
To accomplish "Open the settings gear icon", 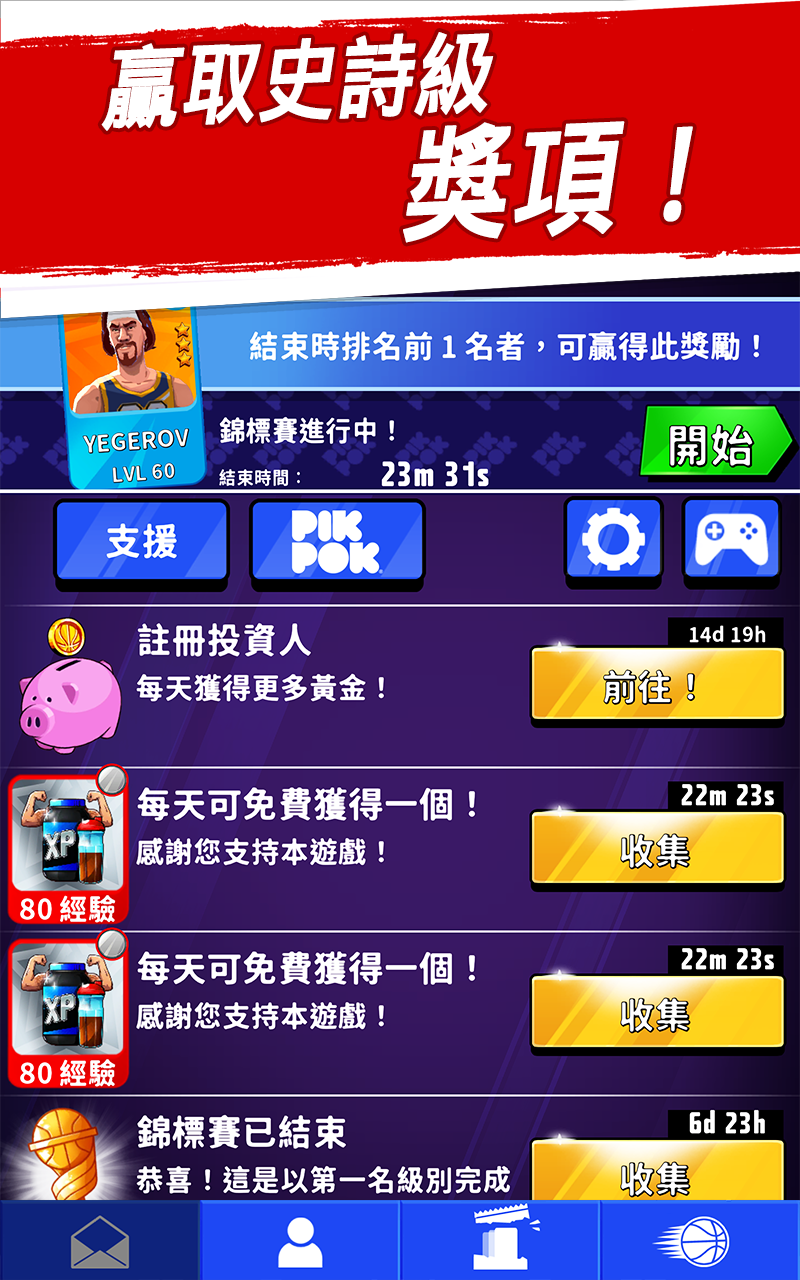I will [614, 540].
